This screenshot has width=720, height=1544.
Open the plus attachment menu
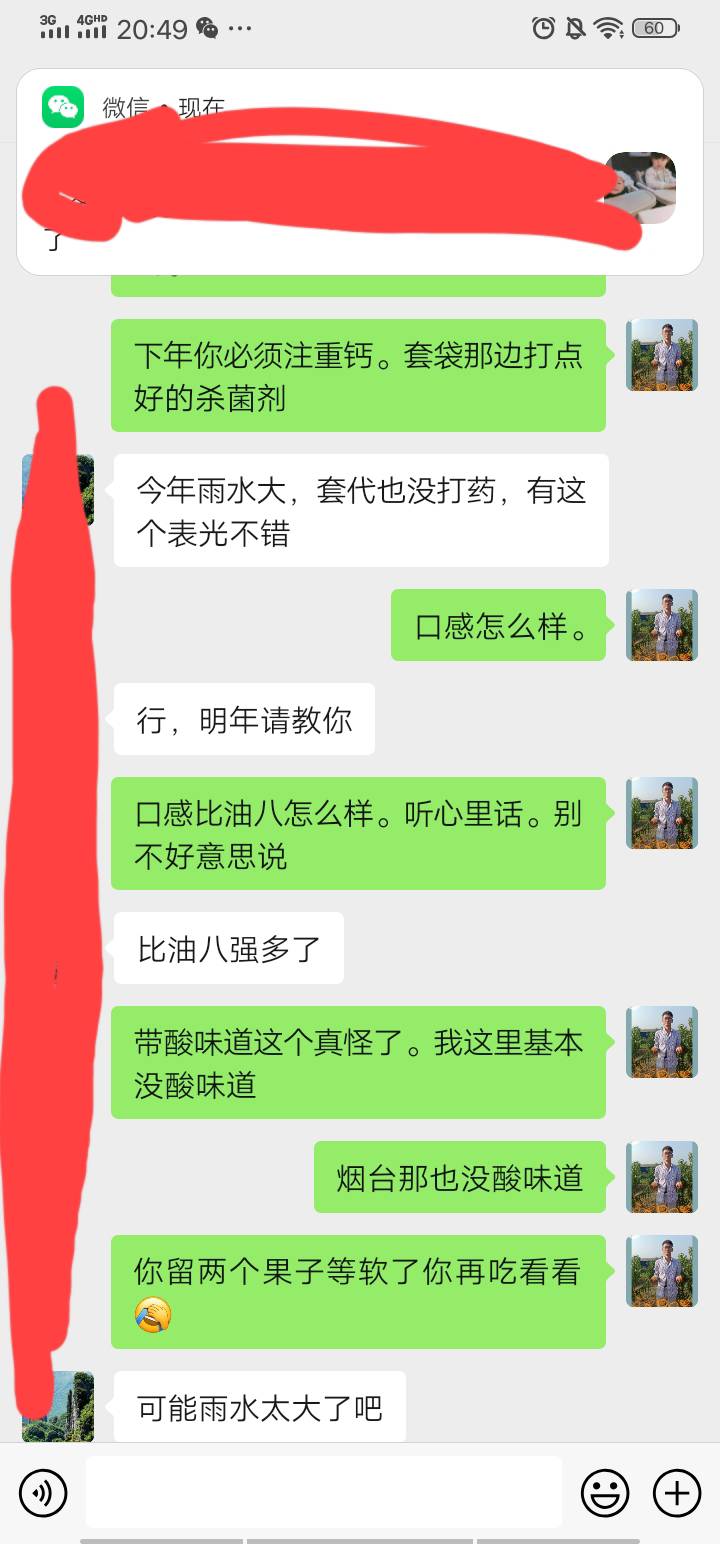[677, 1493]
